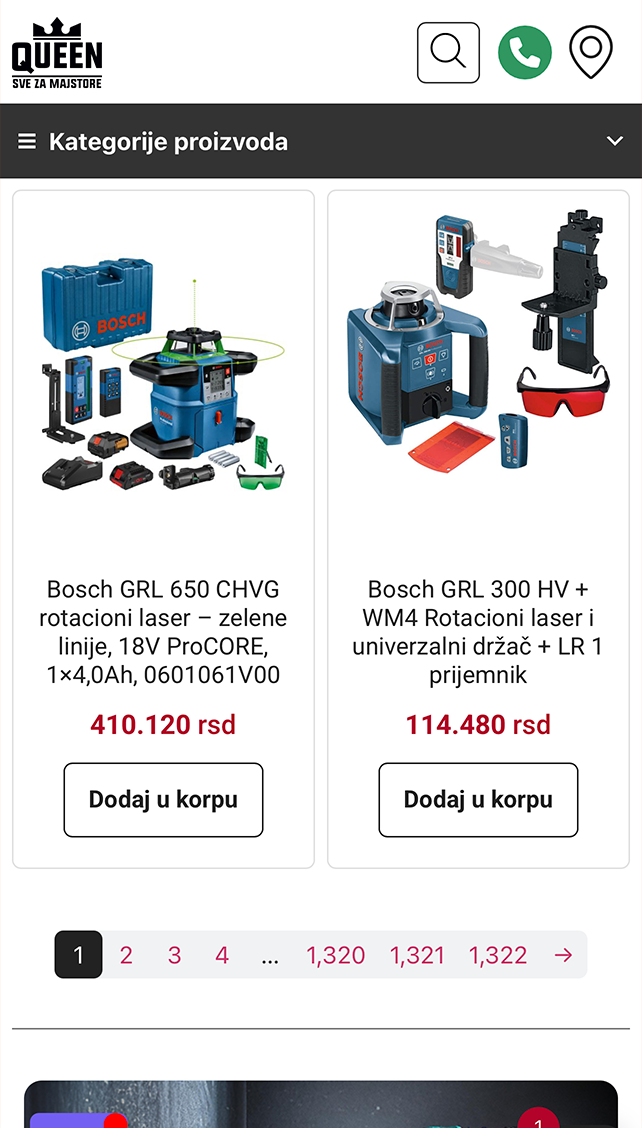Open the store location pin
Screen dimensions: 642x1128
[x=591, y=52]
